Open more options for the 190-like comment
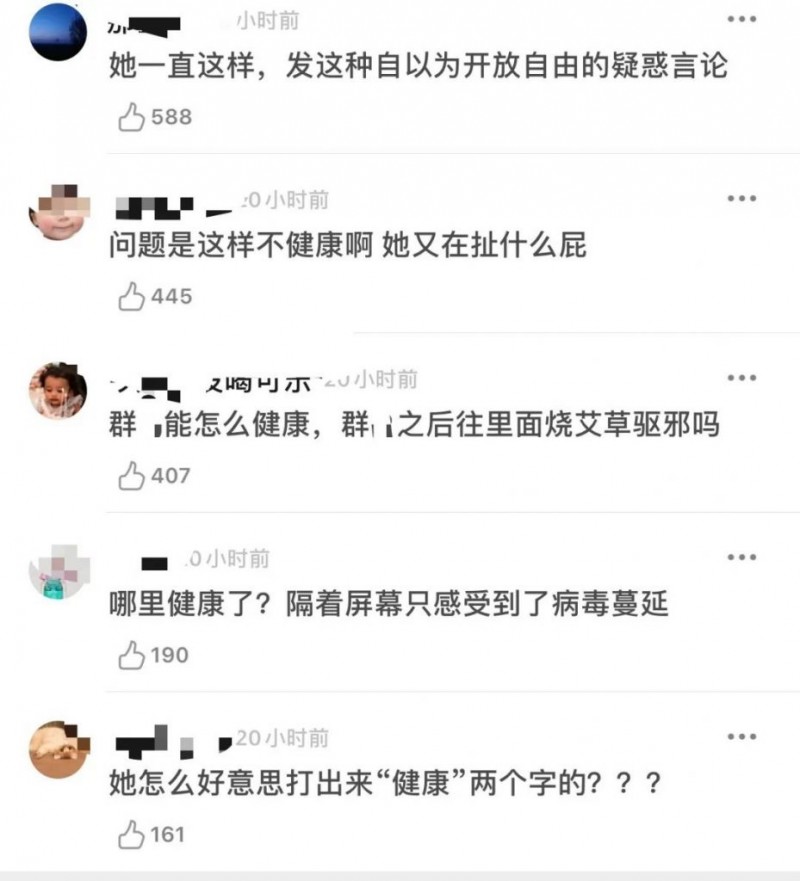This screenshot has width=800, height=881. (741, 557)
